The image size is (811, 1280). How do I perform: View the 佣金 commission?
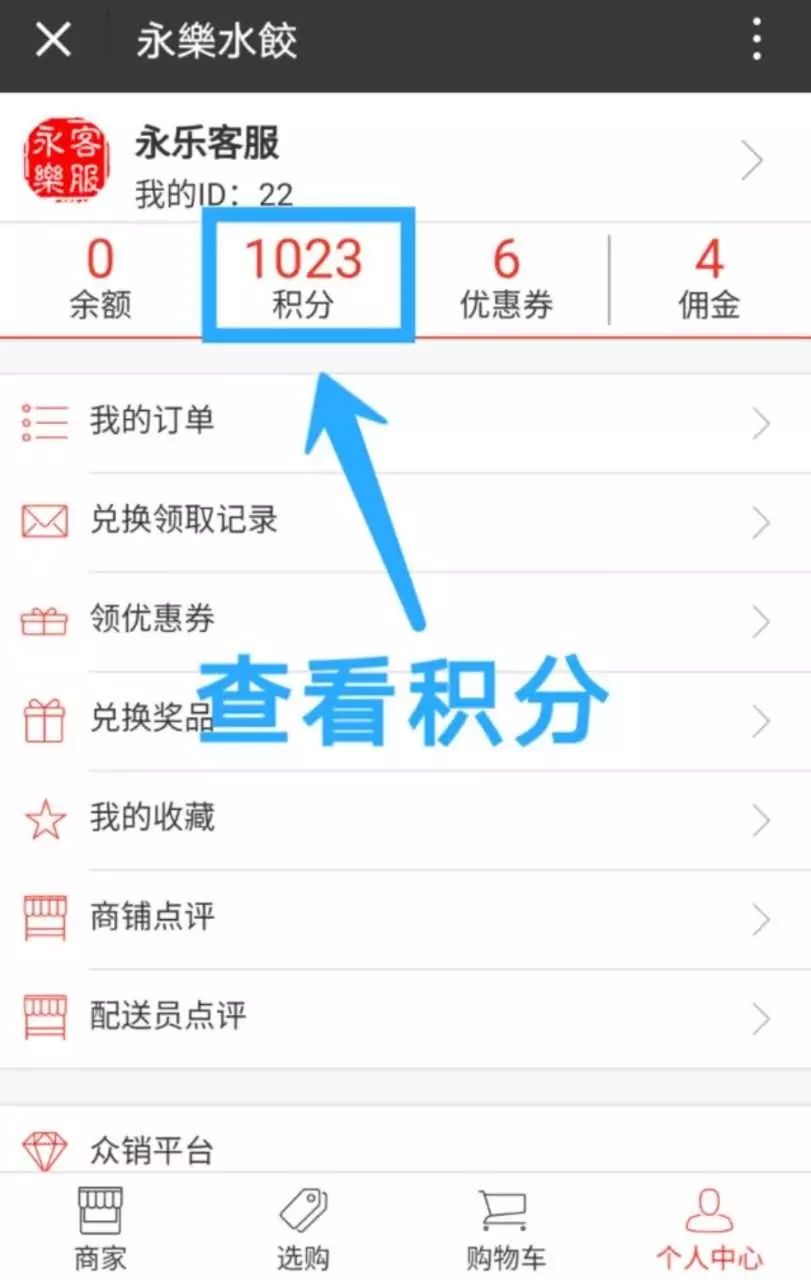pyautogui.click(x=709, y=279)
